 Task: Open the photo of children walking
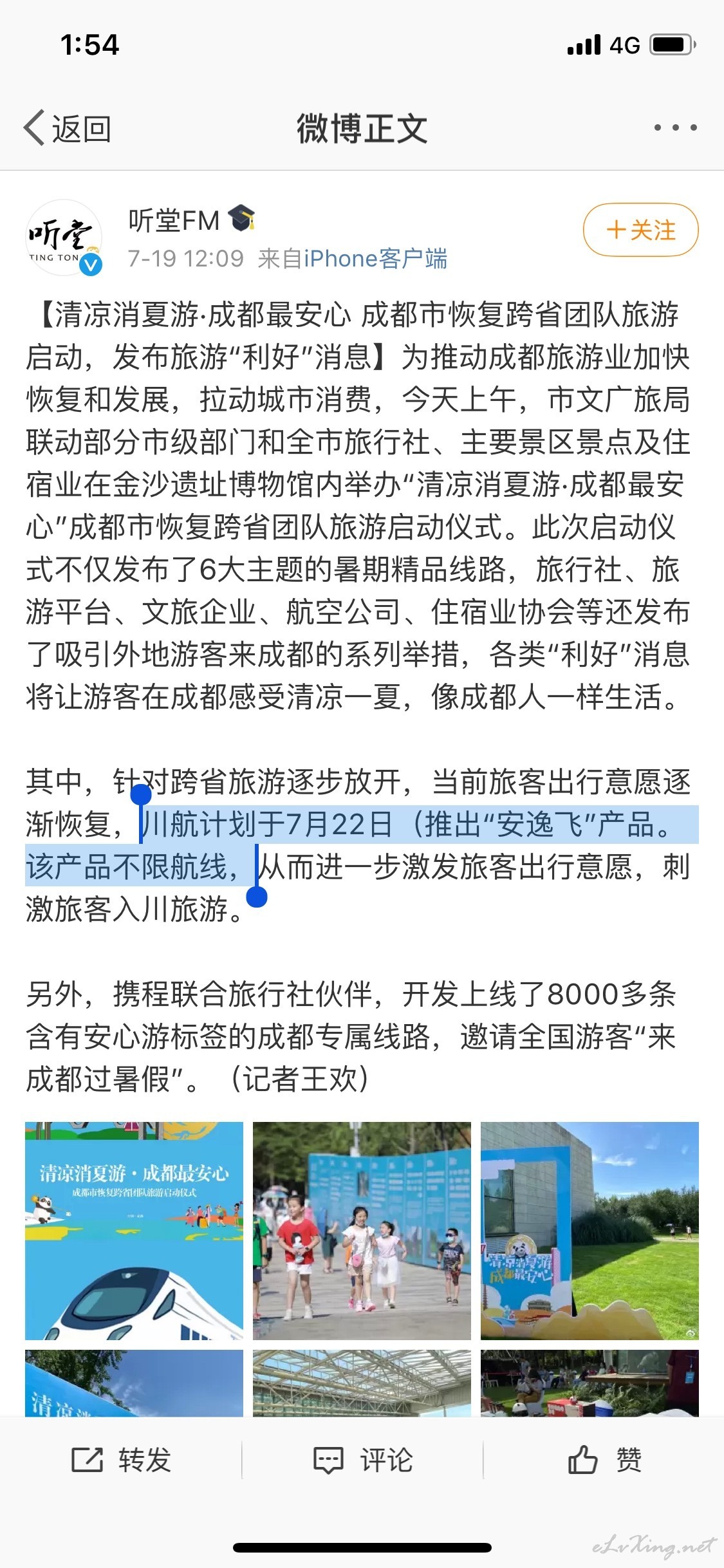362,1231
